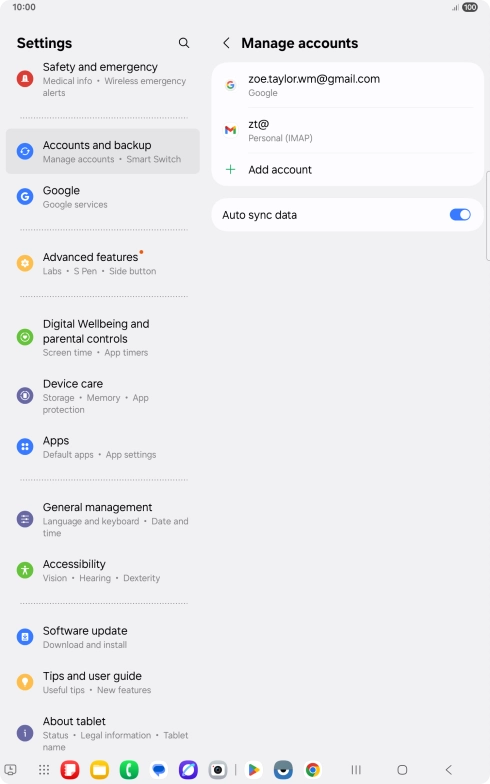The width and height of the screenshot is (490, 784).
Task: Tap the home button in navigation bar
Action: (x=402, y=770)
